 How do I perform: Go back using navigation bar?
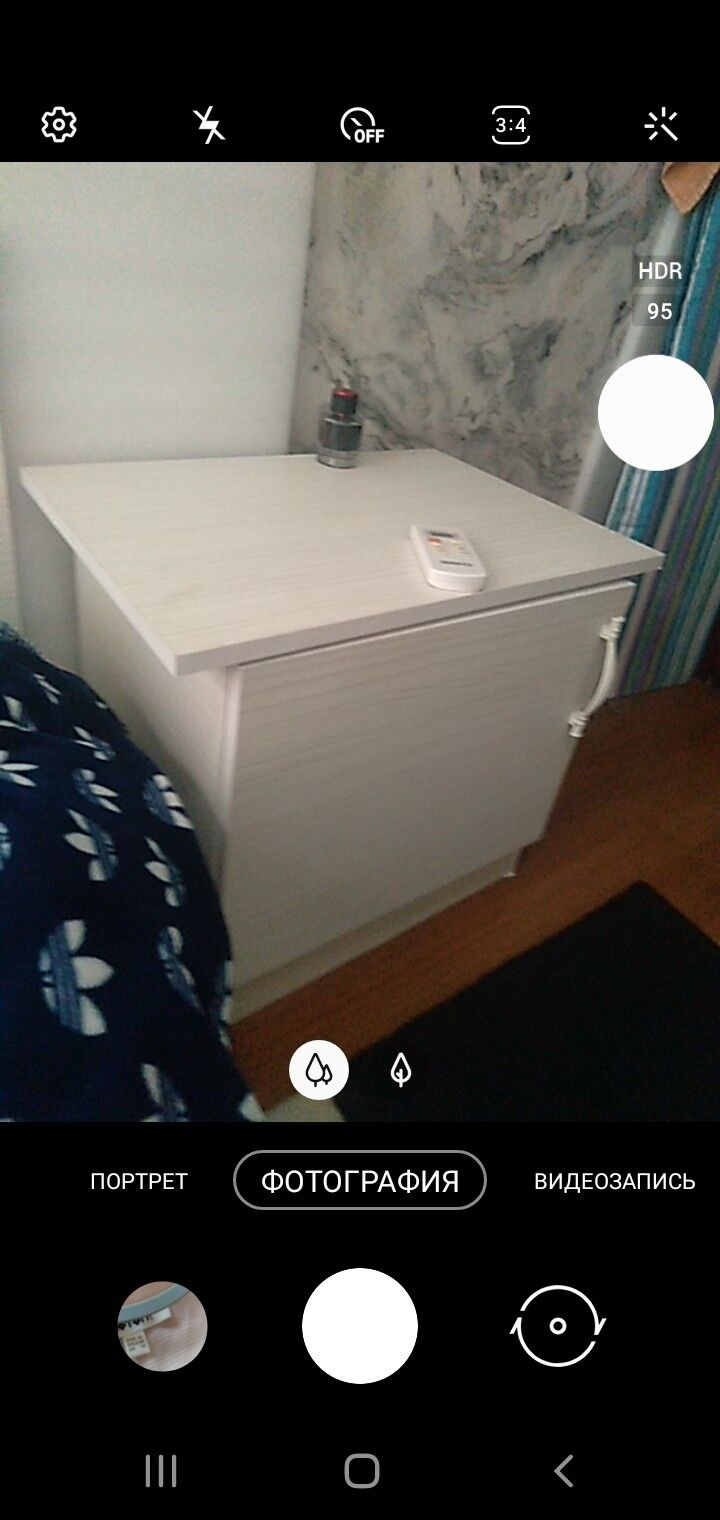(563, 1471)
